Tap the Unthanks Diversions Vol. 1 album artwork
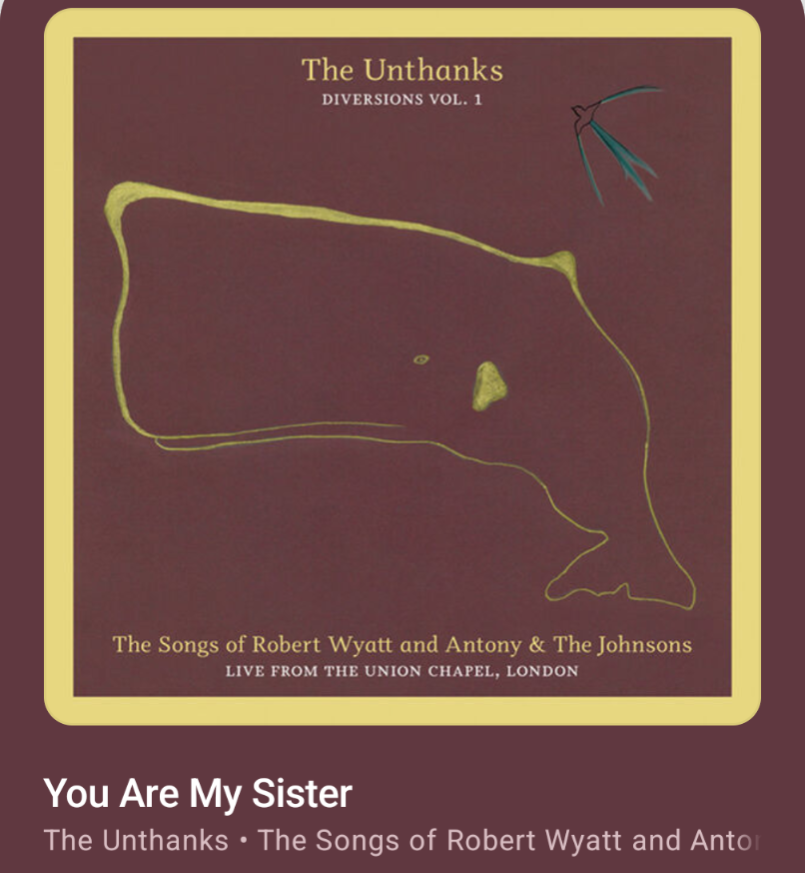 point(402,366)
